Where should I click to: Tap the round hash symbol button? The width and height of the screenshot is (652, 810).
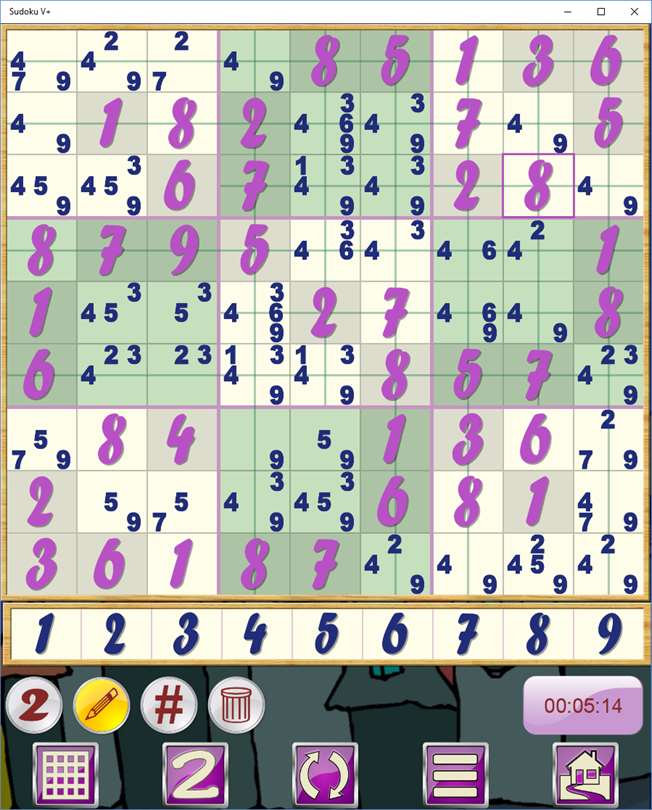pos(169,706)
